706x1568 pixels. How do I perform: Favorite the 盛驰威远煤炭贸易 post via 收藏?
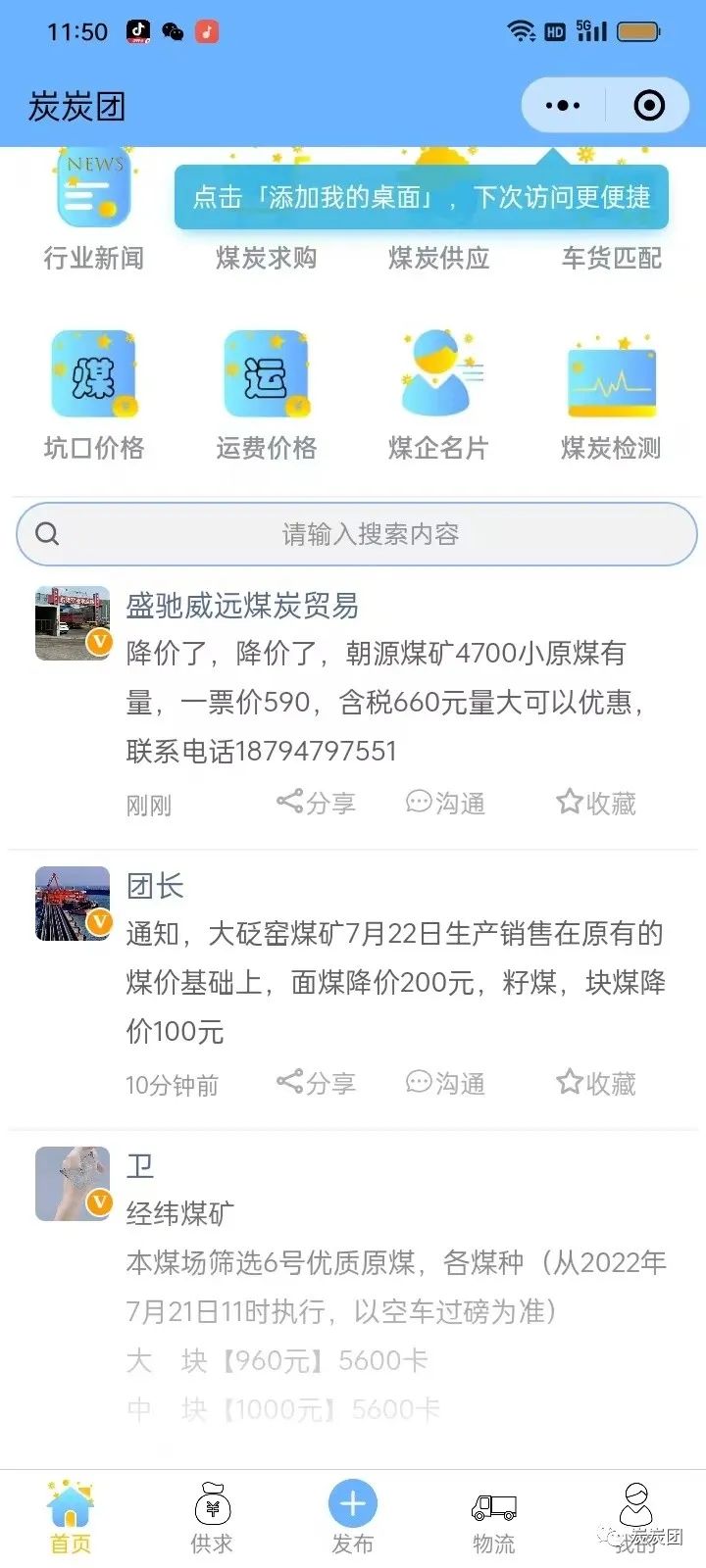tap(595, 802)
